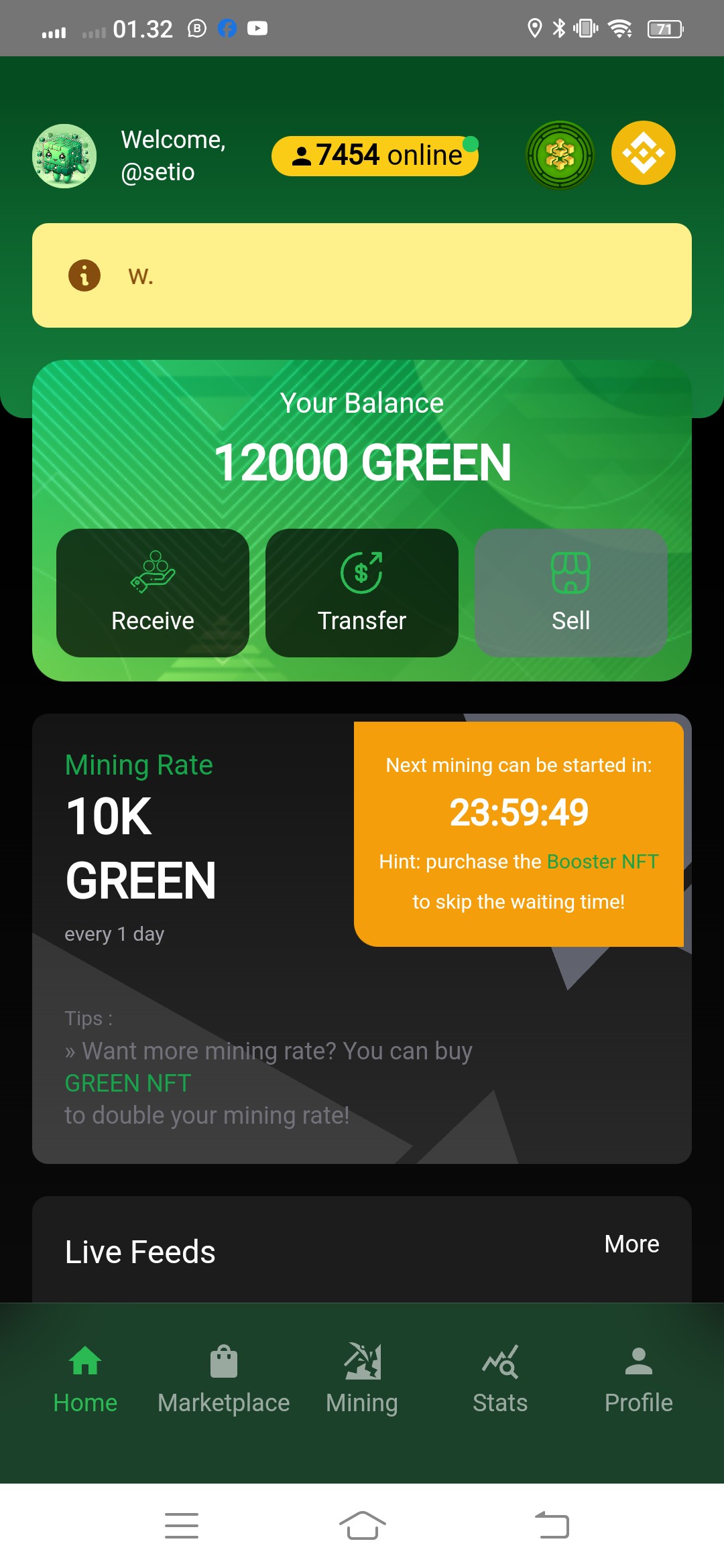Tap the system back button
The width and height of the screenshot is (724, 1568).
(552, 1526)
